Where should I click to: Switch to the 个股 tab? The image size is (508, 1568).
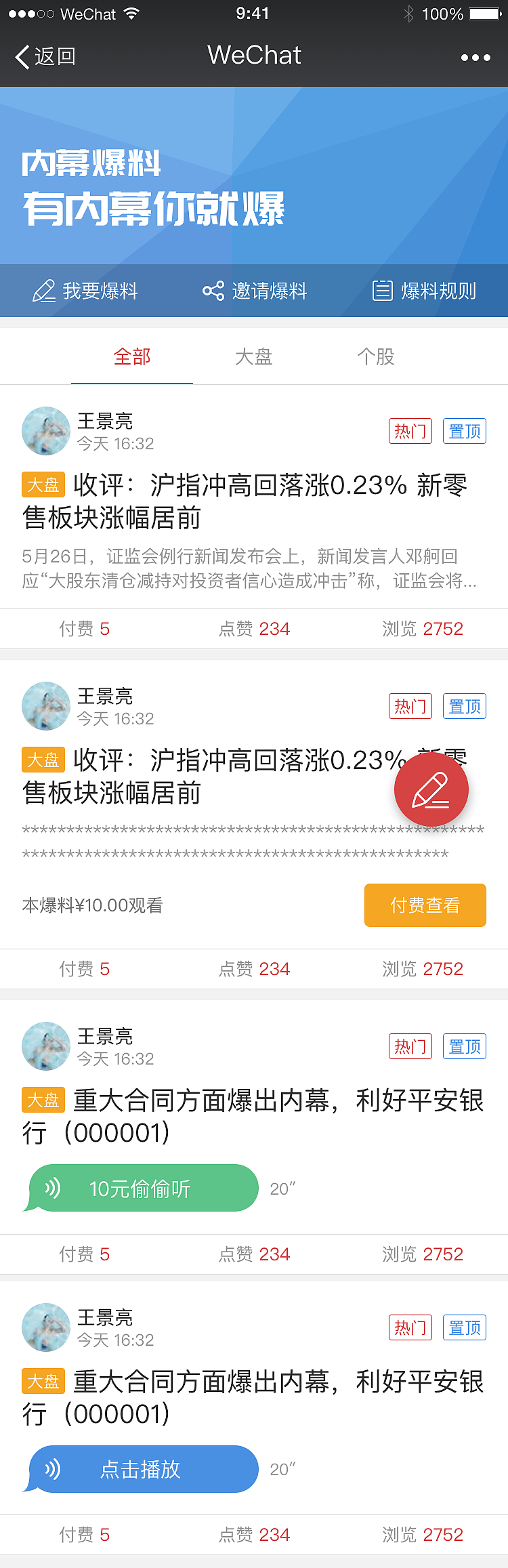(376, 356)
